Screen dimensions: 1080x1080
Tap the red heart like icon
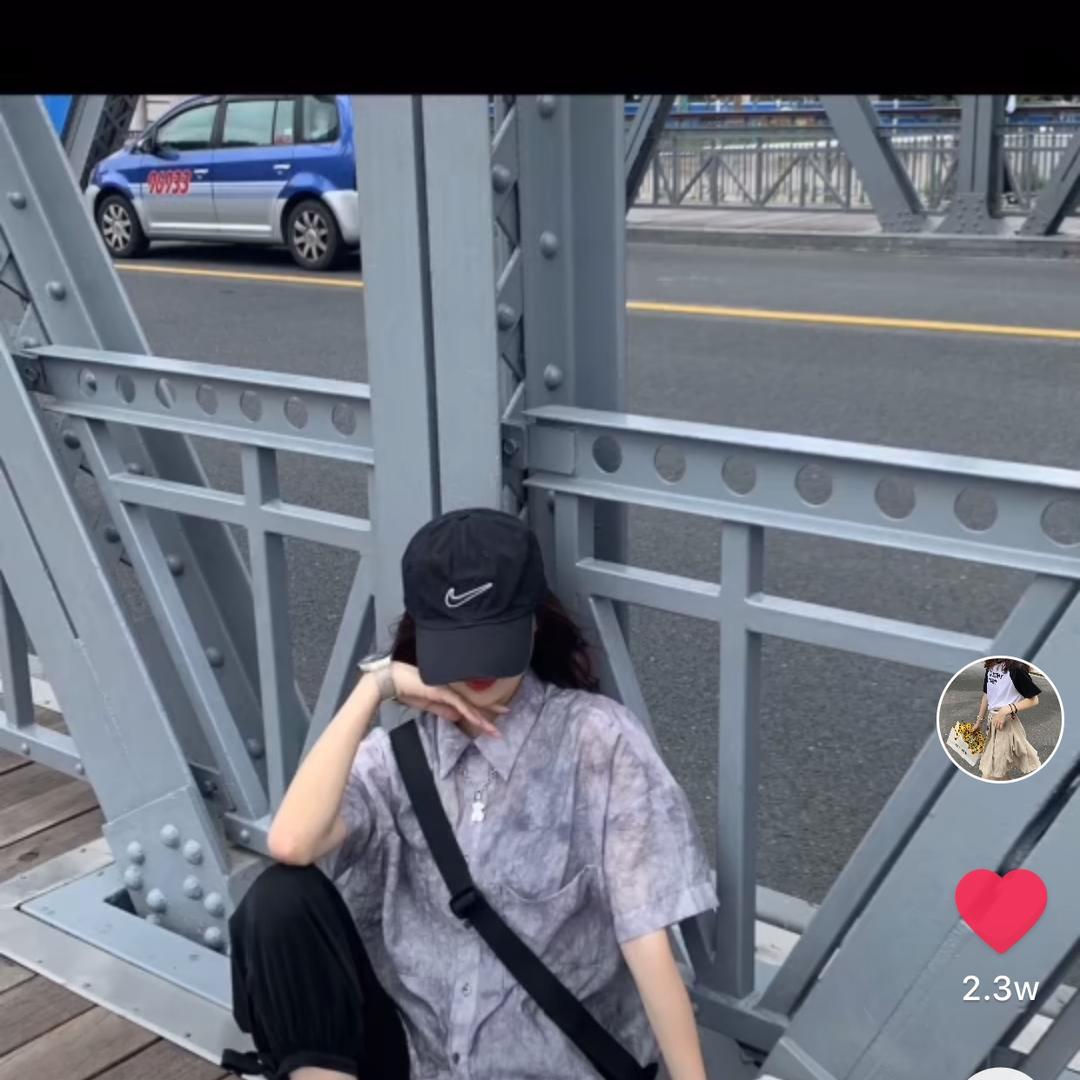coord(1000,908)
